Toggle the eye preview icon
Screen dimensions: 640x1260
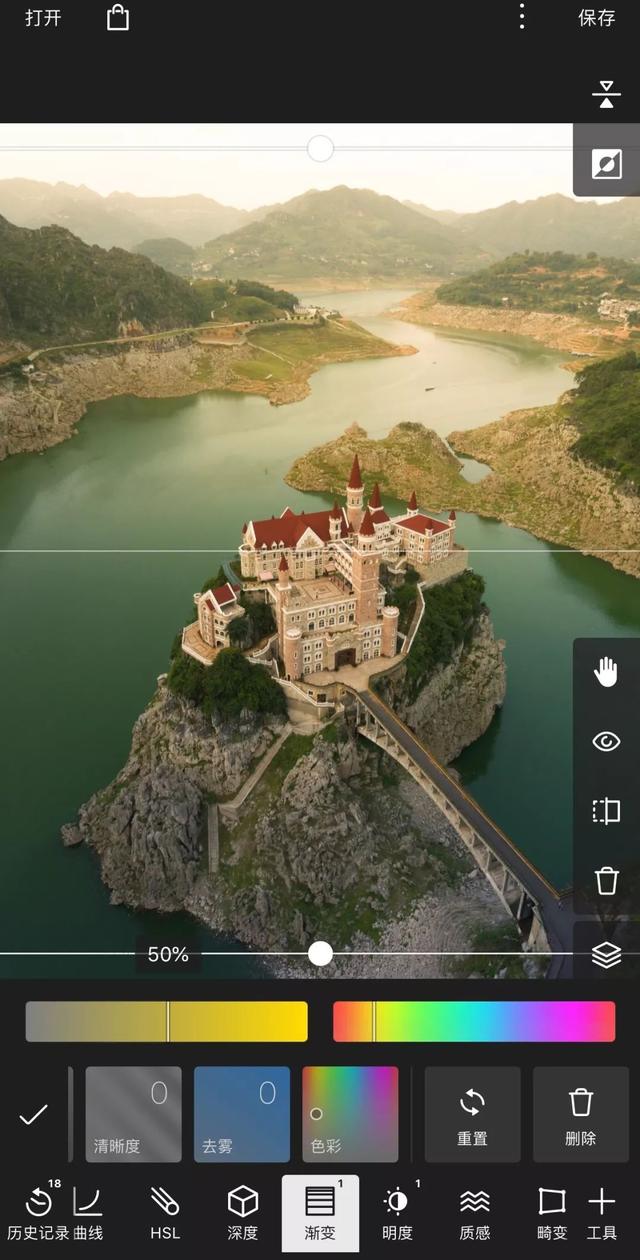click(606, 741)
